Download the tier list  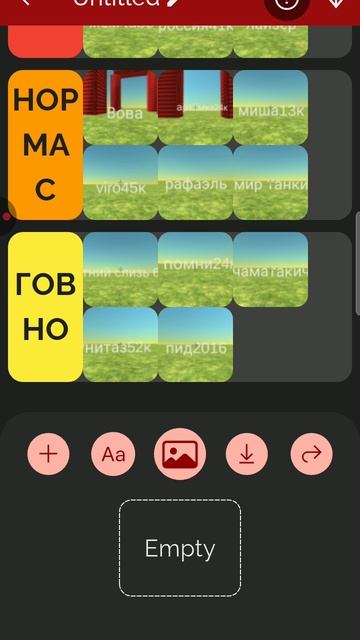[247, 454]
